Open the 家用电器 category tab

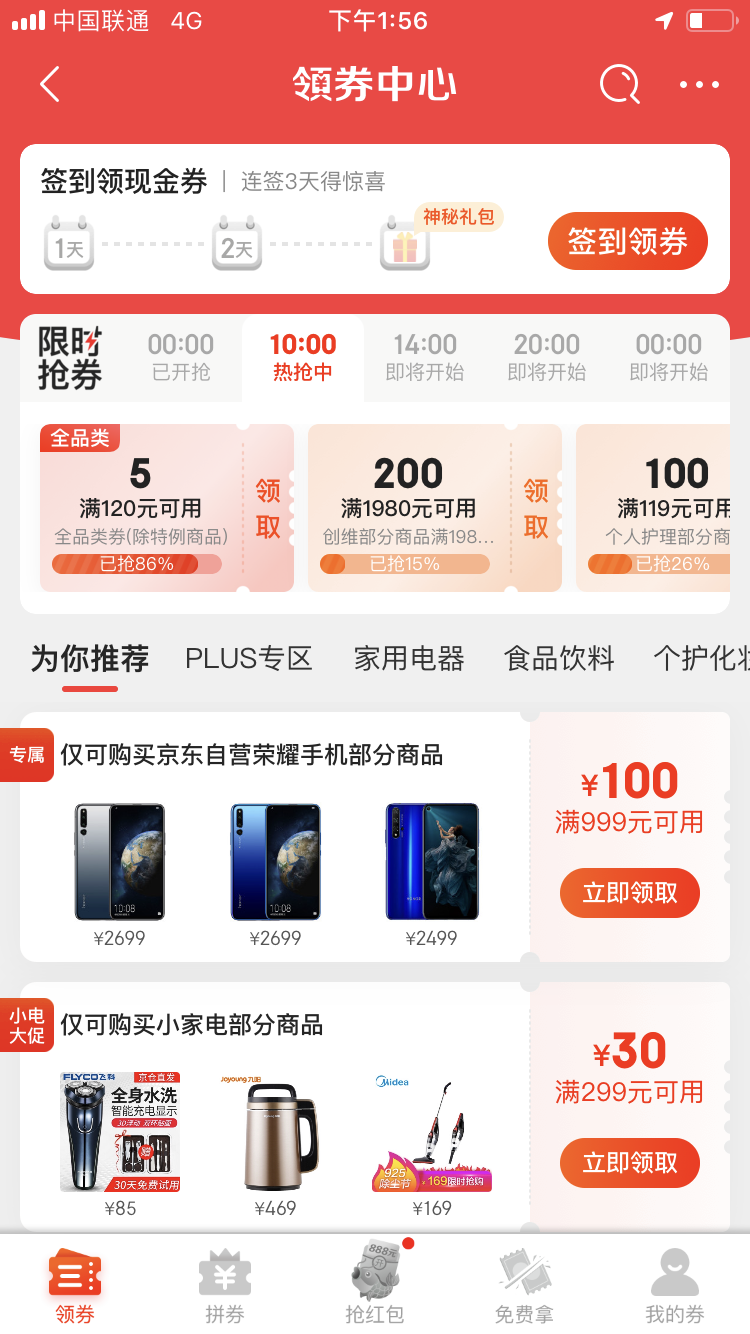[409, 659]
